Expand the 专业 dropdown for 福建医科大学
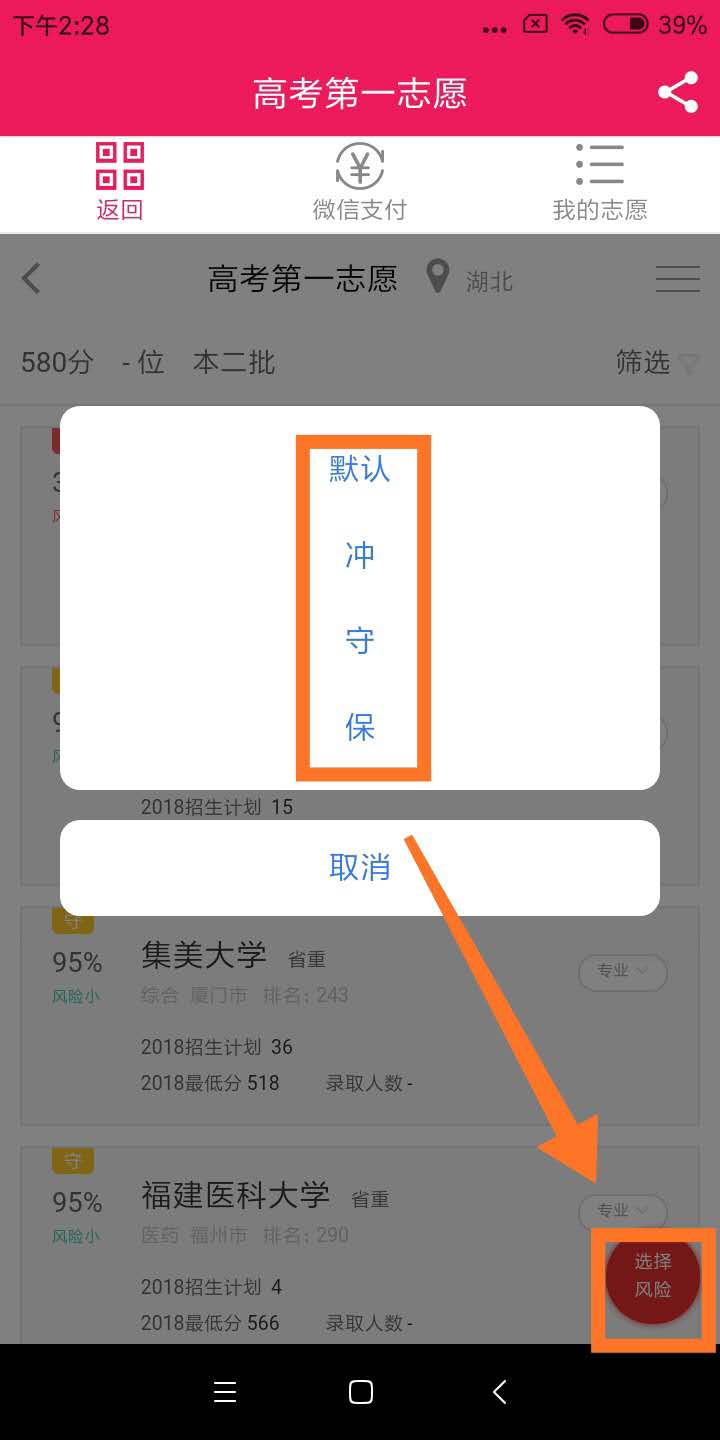This screenshot has width=720, height=1440. [622, 1211]
